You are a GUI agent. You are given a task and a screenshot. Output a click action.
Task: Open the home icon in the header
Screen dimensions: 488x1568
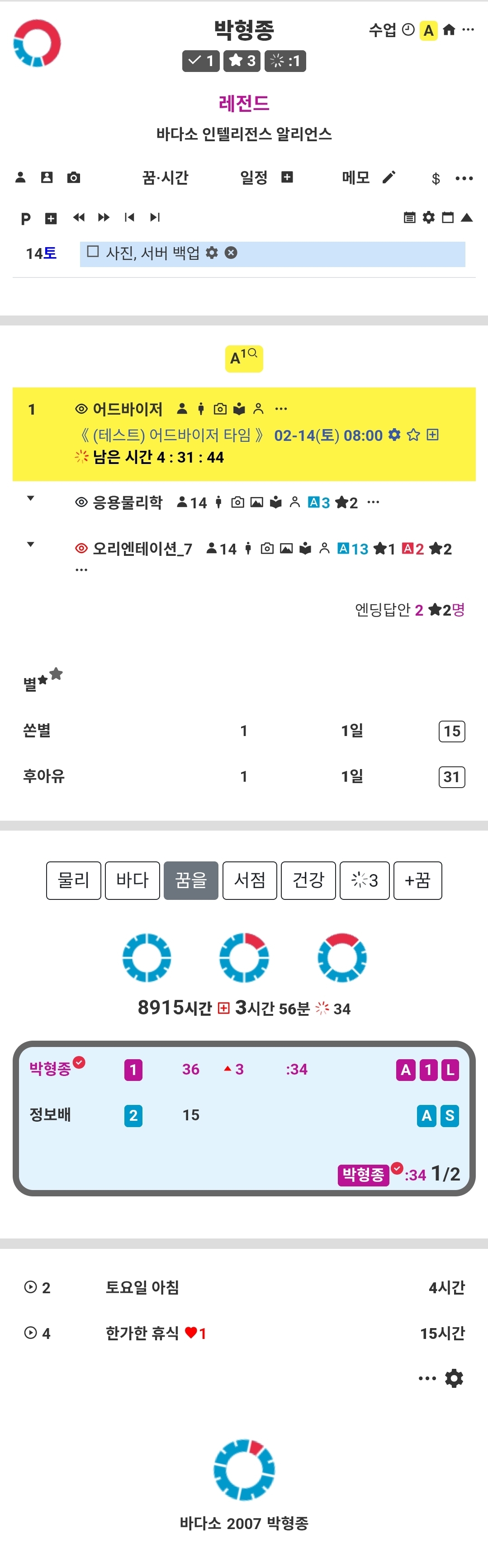coord(449,30)
